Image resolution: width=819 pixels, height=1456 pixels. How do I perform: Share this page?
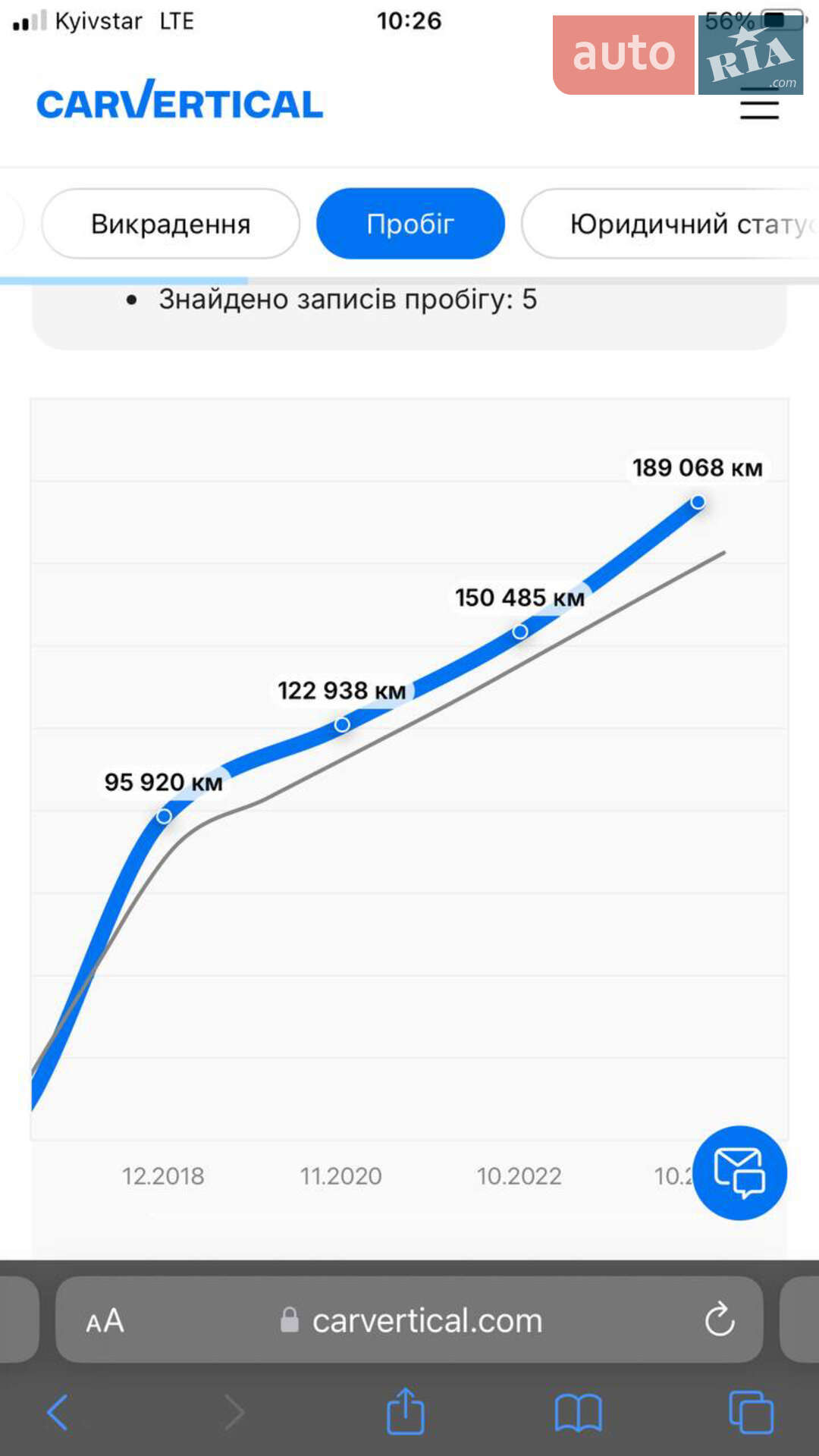[x=406, y=1410]
